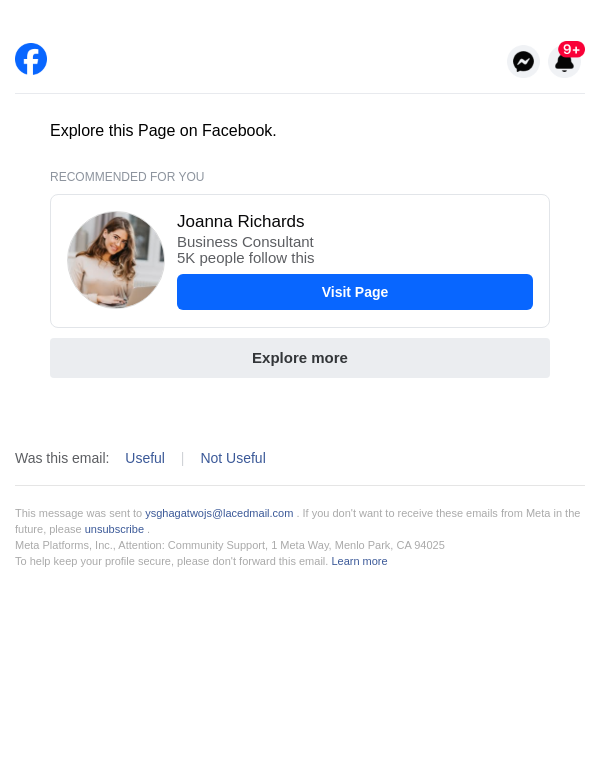Tap the Explore more button

coord(300,358)
